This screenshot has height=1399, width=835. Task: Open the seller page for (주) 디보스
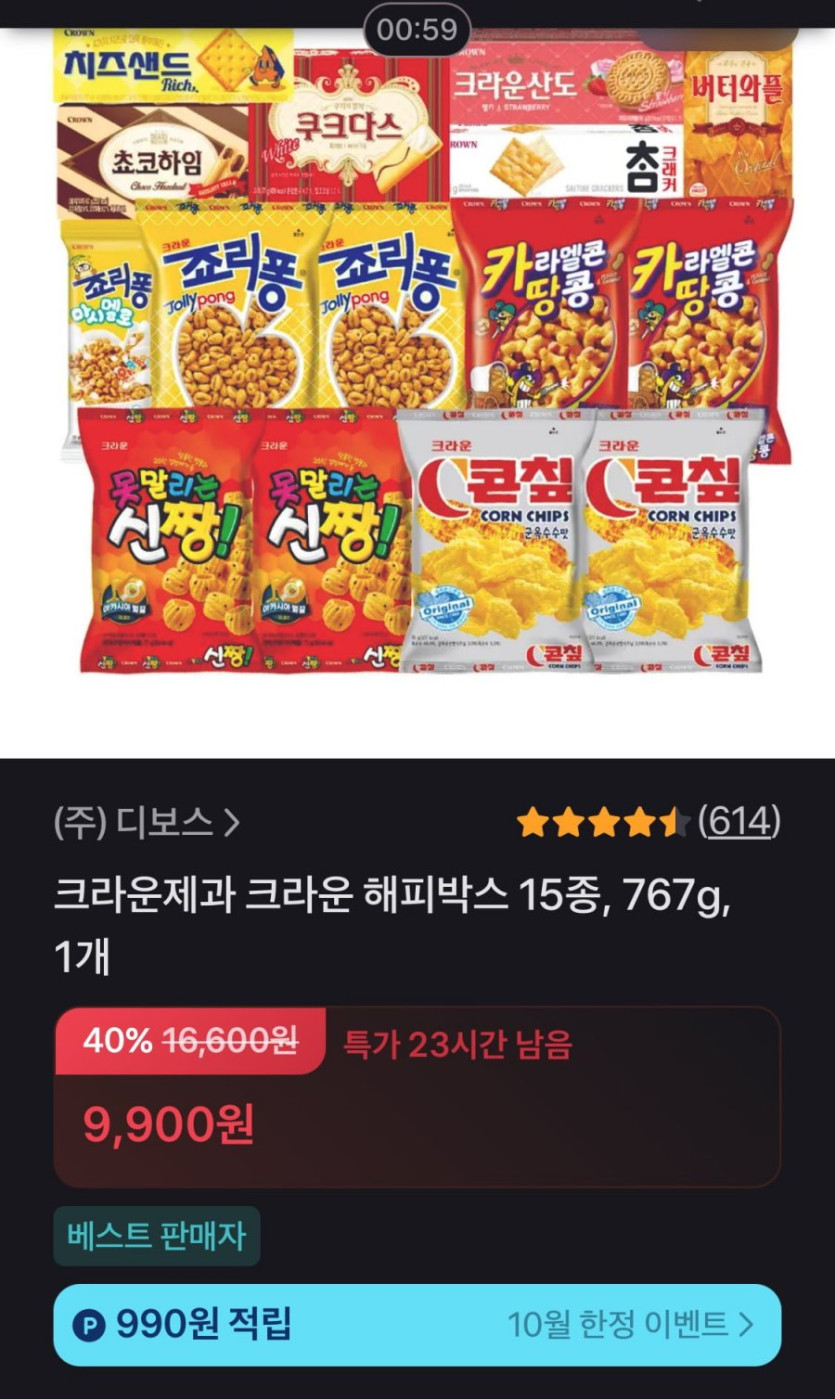147,822
